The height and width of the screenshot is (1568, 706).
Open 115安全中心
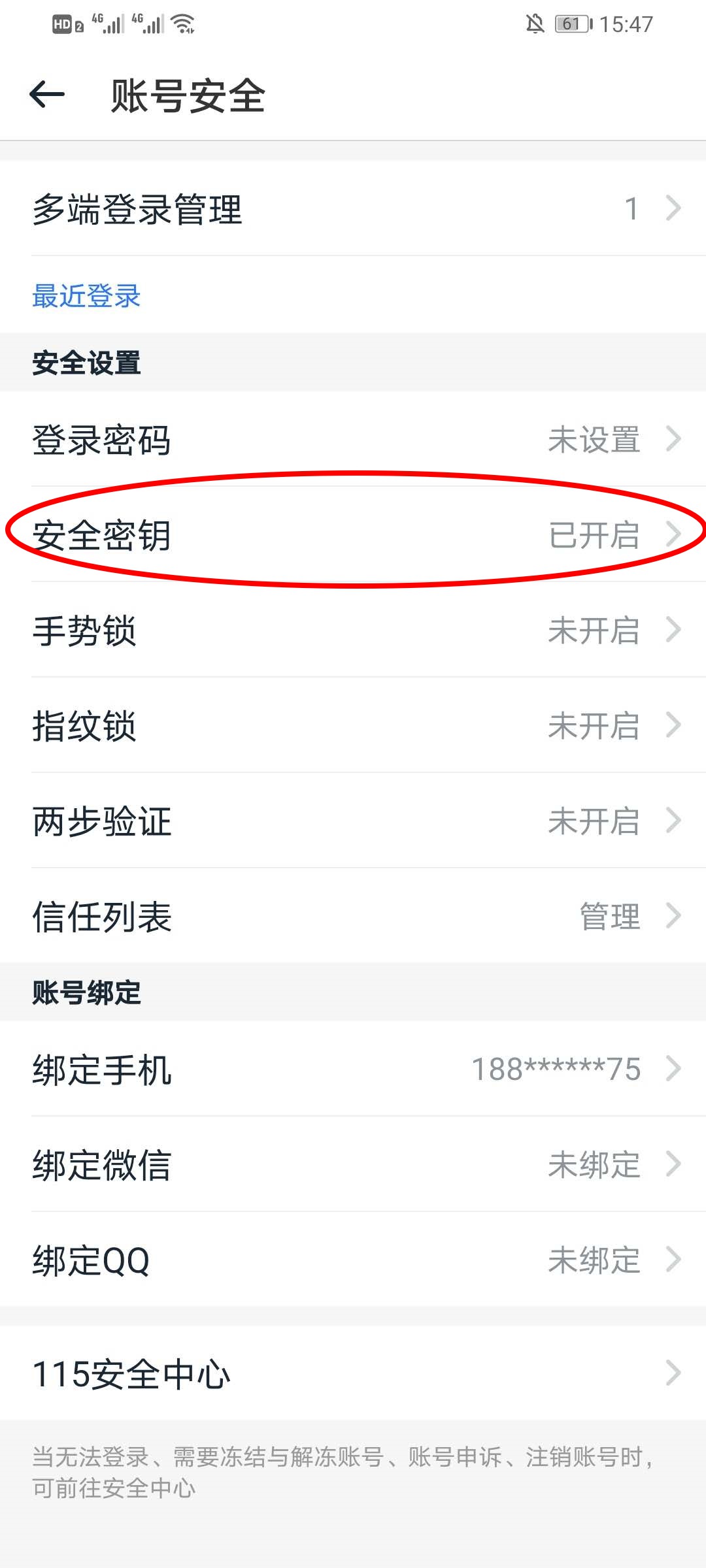[x=353, y=1373]
